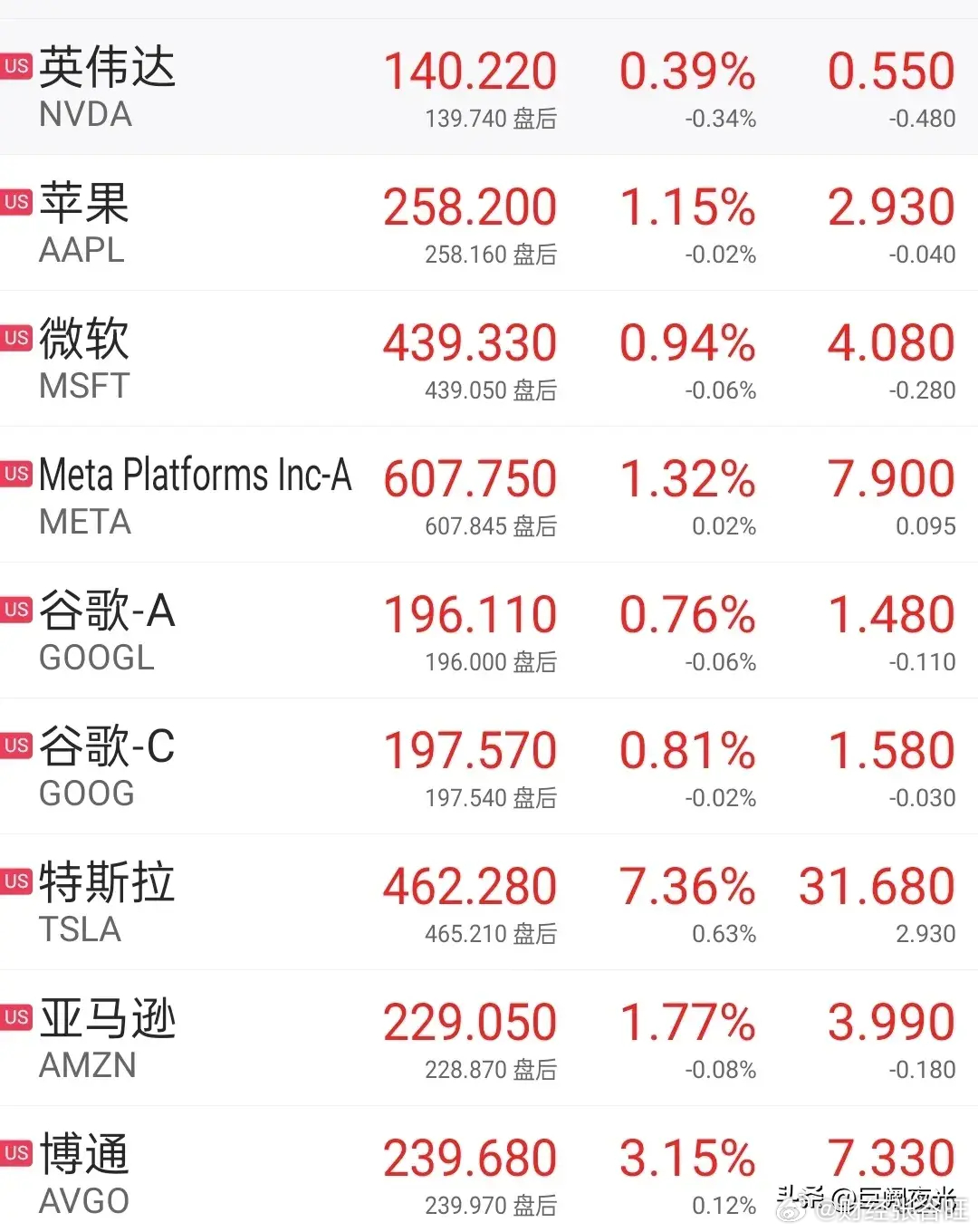Click Microsoft's price 439.330

(469, 342)
